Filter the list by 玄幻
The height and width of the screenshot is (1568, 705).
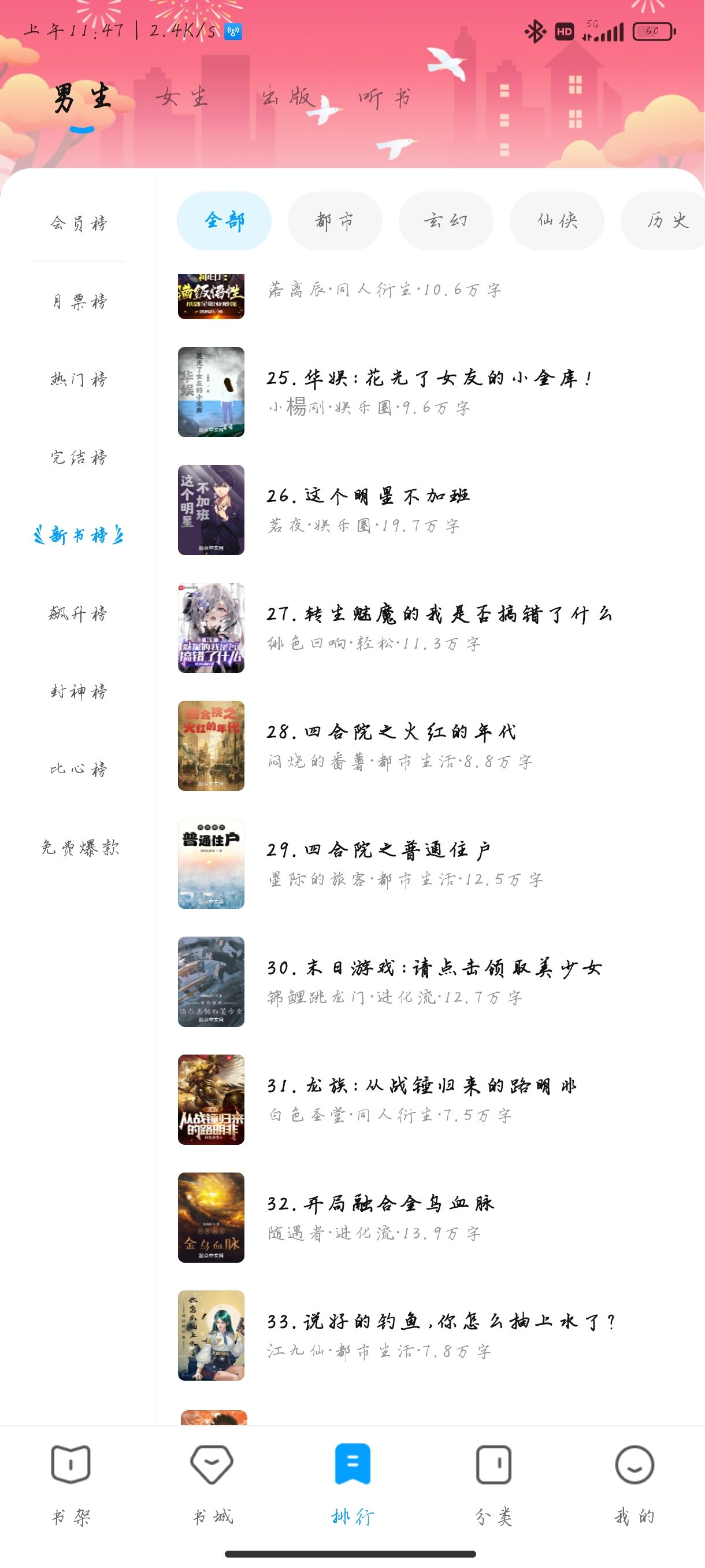[446, 221]
